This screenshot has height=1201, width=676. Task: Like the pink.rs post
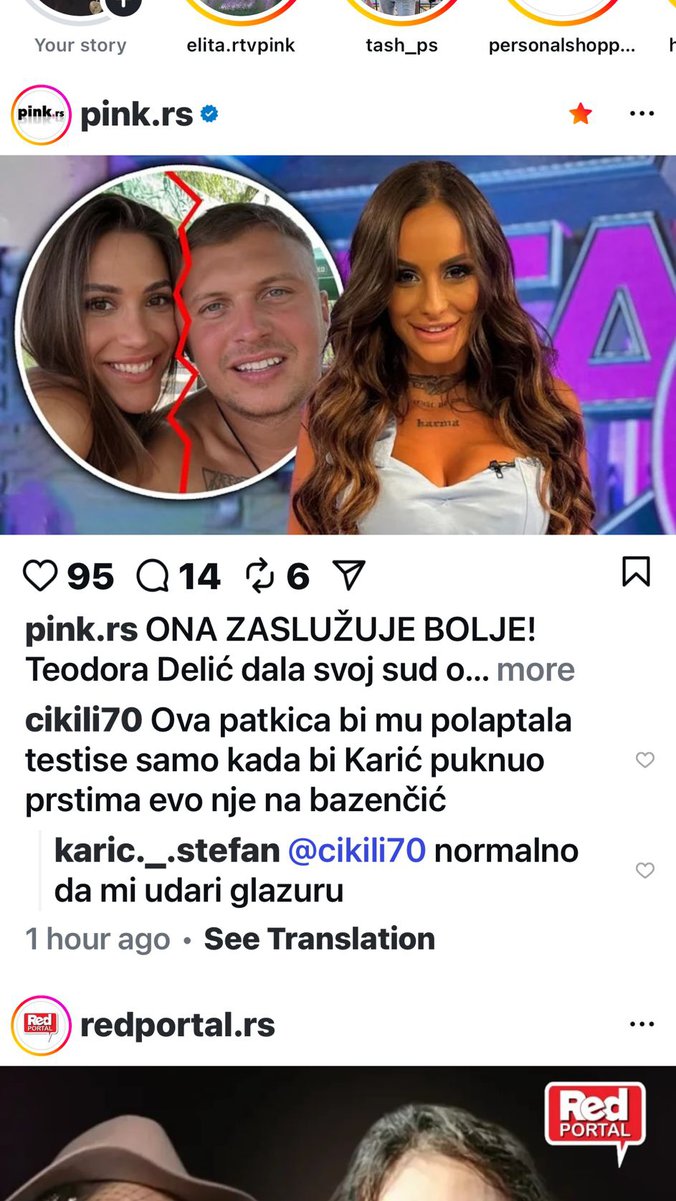[x=40, y=575]
